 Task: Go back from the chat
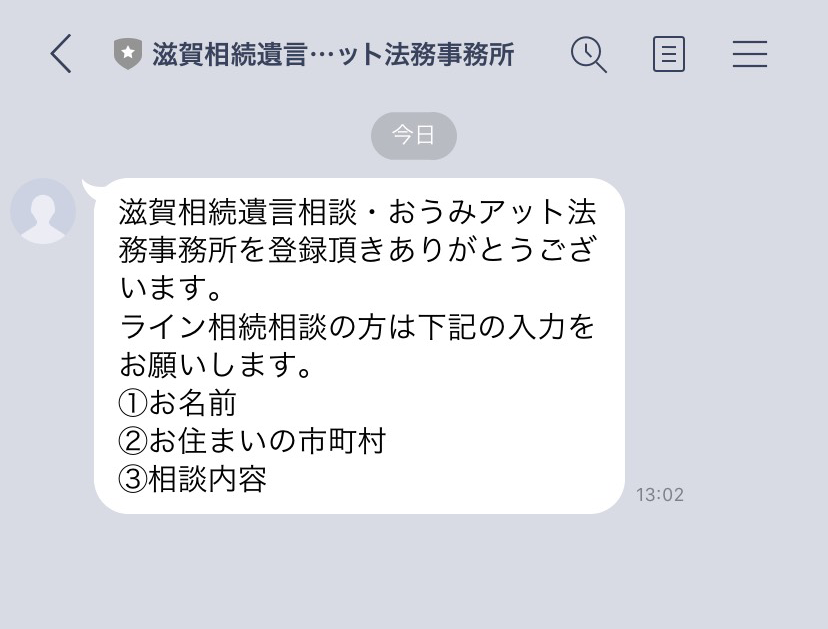[x=61, y=54]
